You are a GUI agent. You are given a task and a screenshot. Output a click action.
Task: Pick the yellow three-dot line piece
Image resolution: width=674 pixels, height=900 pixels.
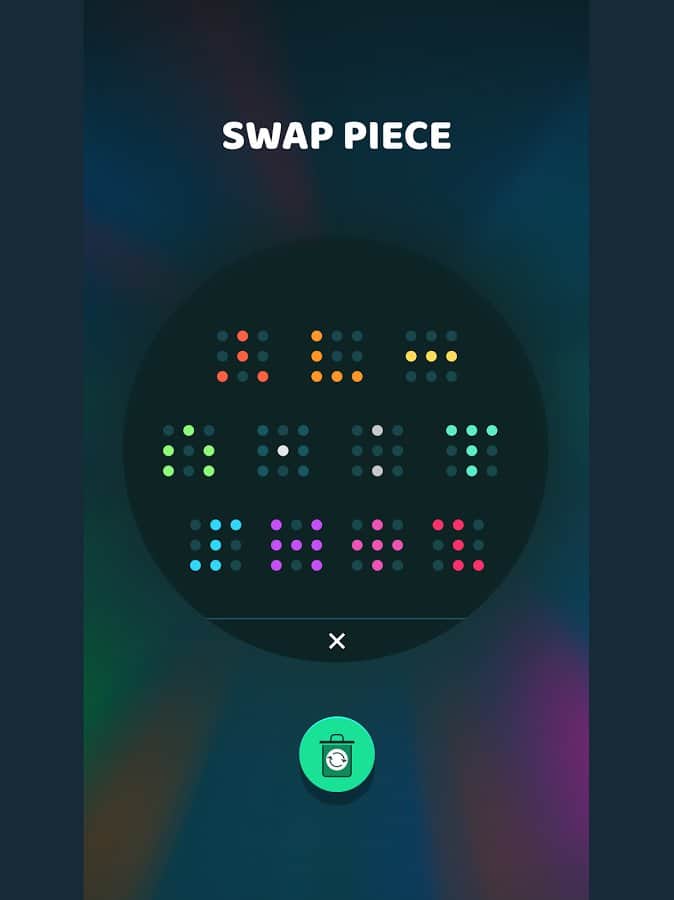pyautogui.click(x=431, y=356)
